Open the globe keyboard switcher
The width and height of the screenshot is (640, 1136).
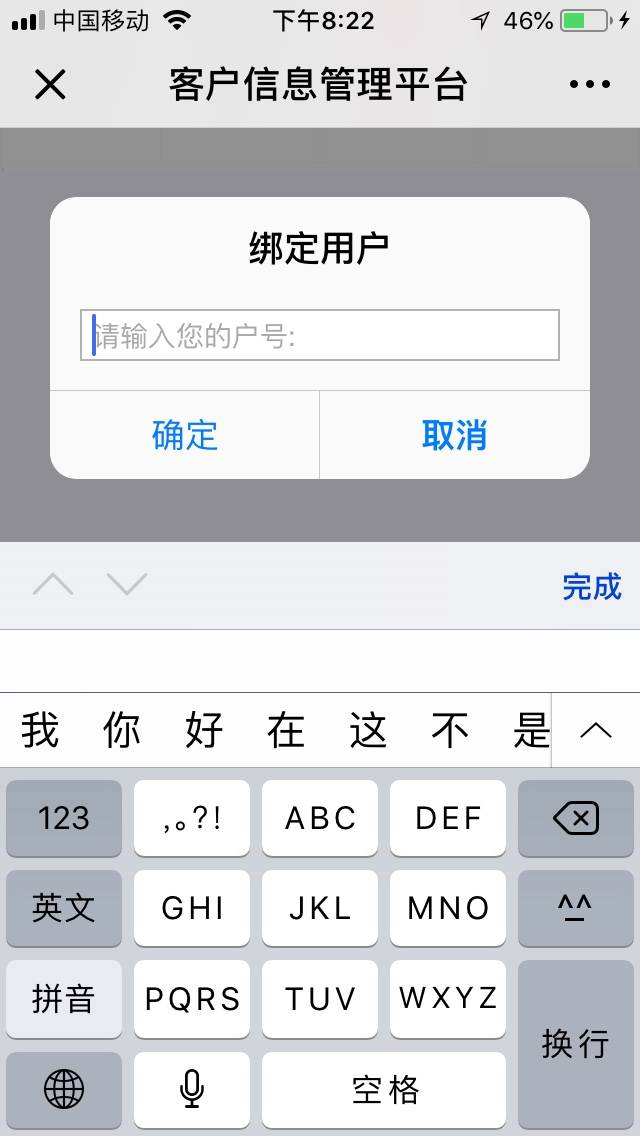[64, 1089]
